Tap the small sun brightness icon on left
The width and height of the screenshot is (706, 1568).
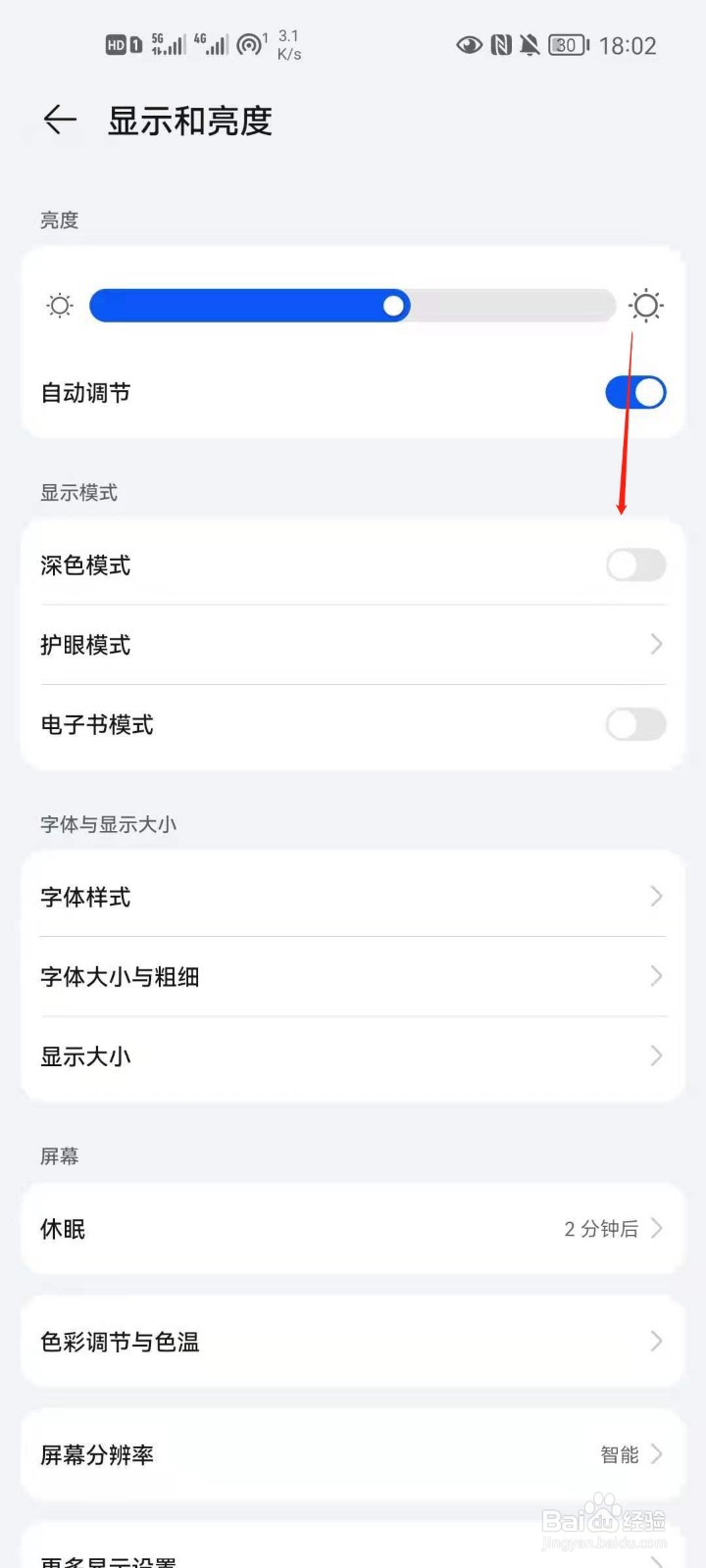(x=59, y=306)
